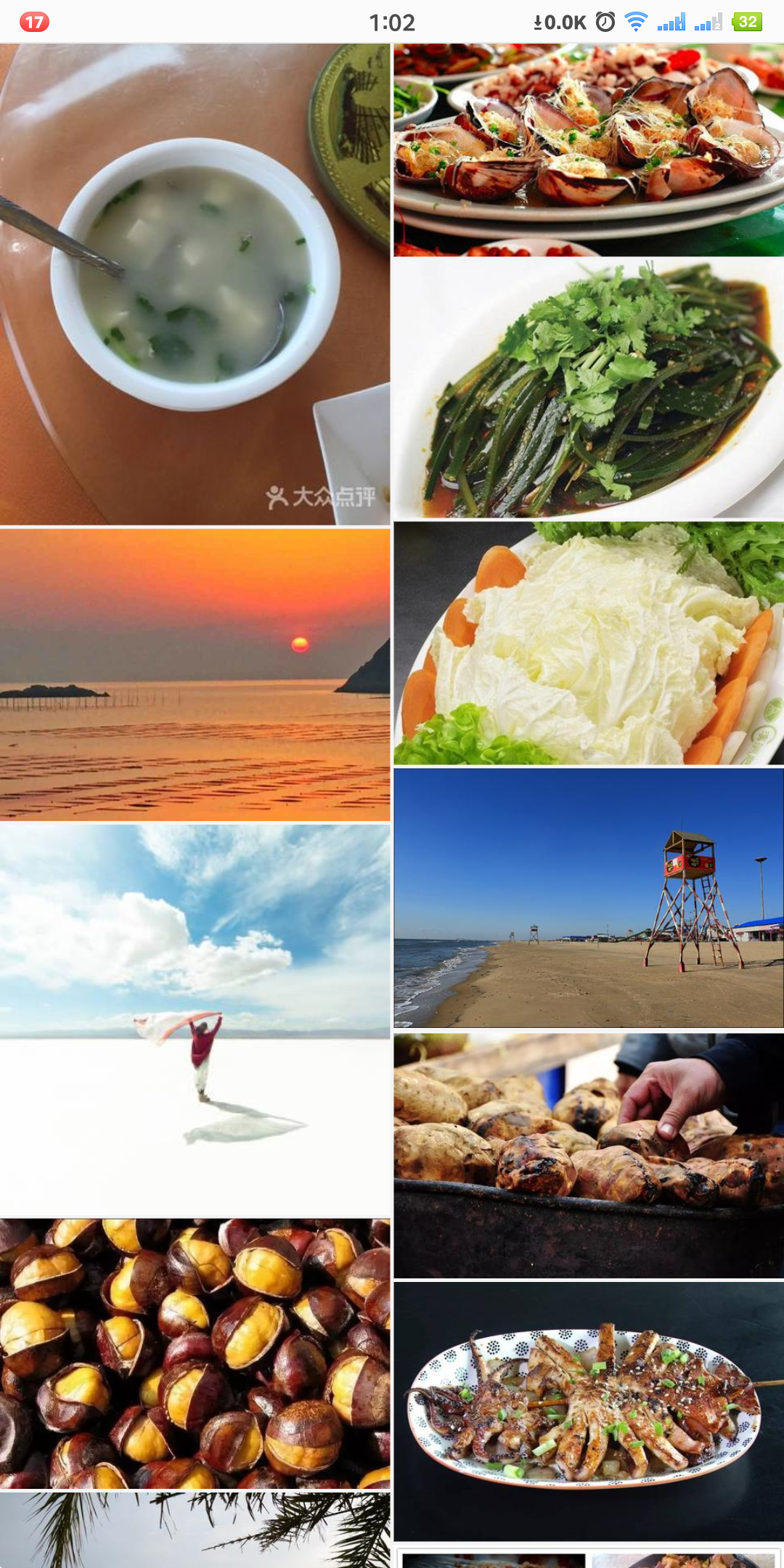Open the roasted sweet potatoes photo
This screenshot has width=784, height=1568.
[x=589, y=1156]
